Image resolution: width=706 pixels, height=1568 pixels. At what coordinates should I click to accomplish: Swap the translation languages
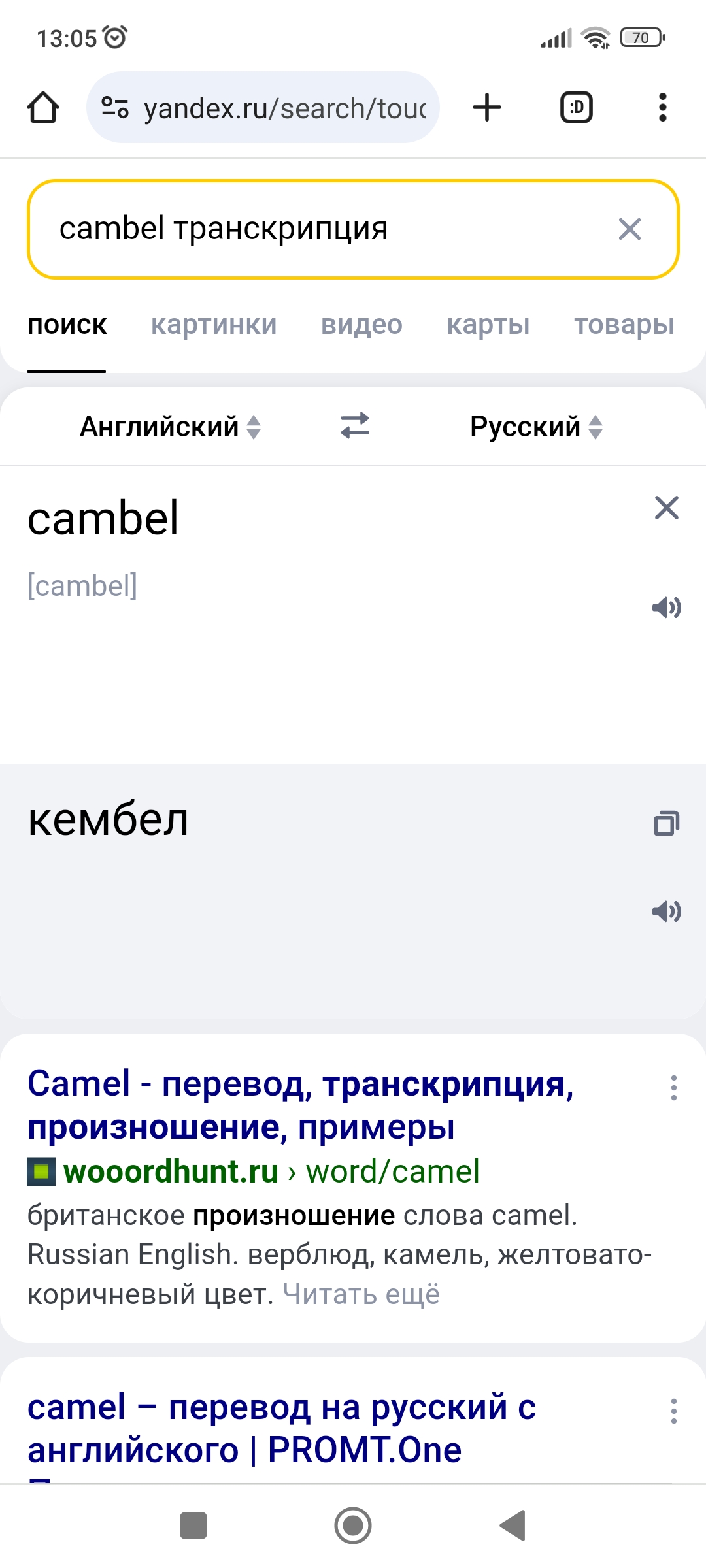(355, 426)
